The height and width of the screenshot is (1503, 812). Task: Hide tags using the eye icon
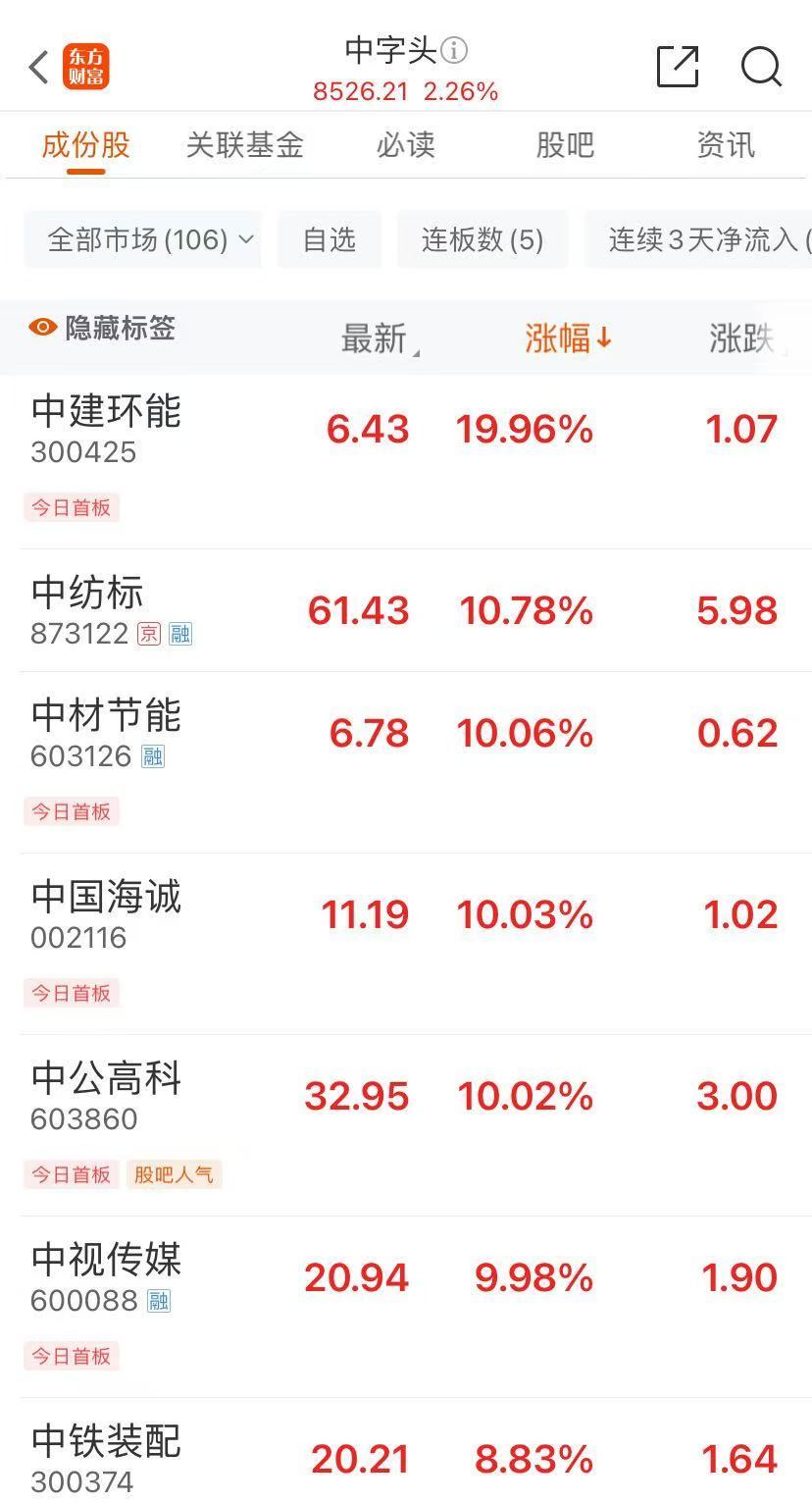click(x=39, y=326)
